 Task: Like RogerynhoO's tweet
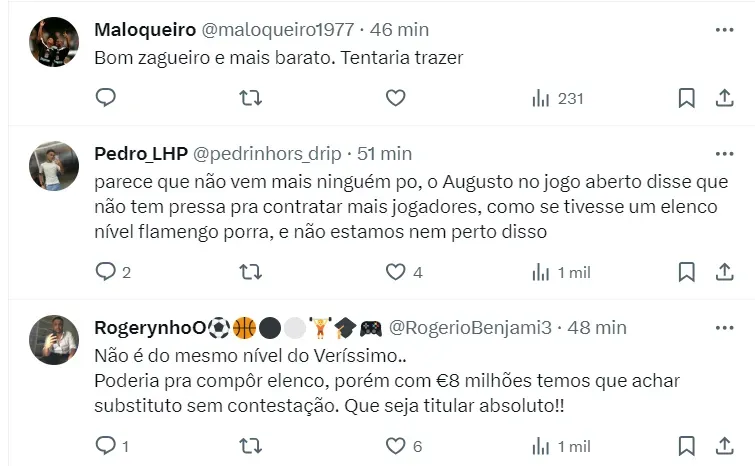pyautogui.click(x=396, y=446)
